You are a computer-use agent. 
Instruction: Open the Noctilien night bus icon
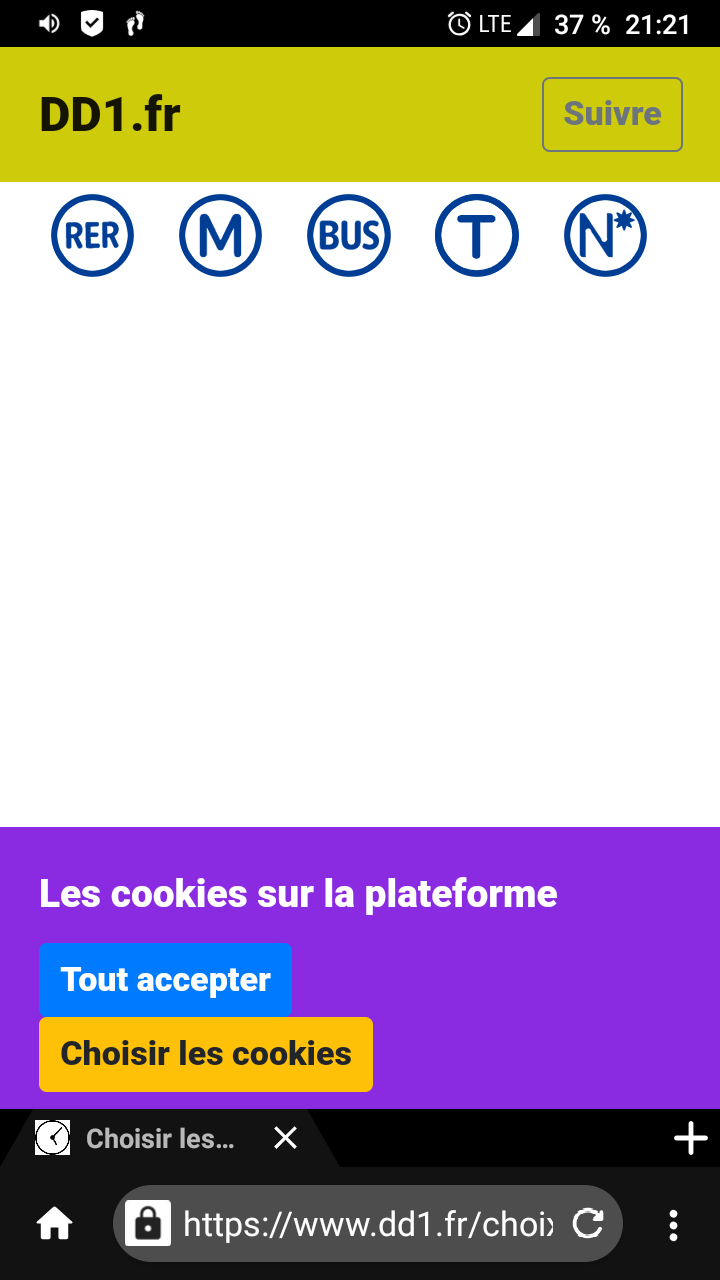pyautogui.click(x=605, y=235)
